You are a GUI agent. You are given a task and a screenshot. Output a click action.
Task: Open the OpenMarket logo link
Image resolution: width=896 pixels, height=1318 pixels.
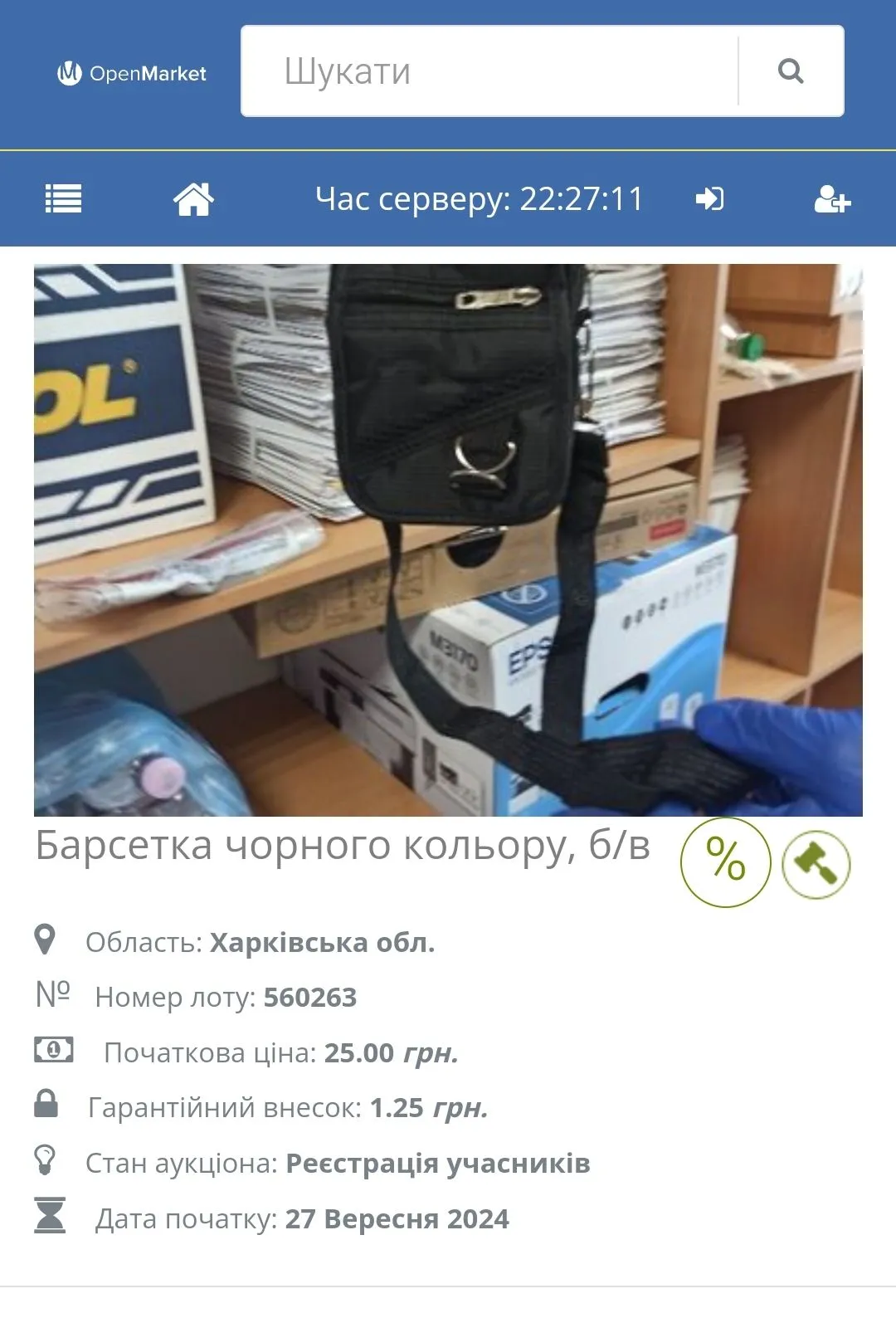[x=132, y=73]
